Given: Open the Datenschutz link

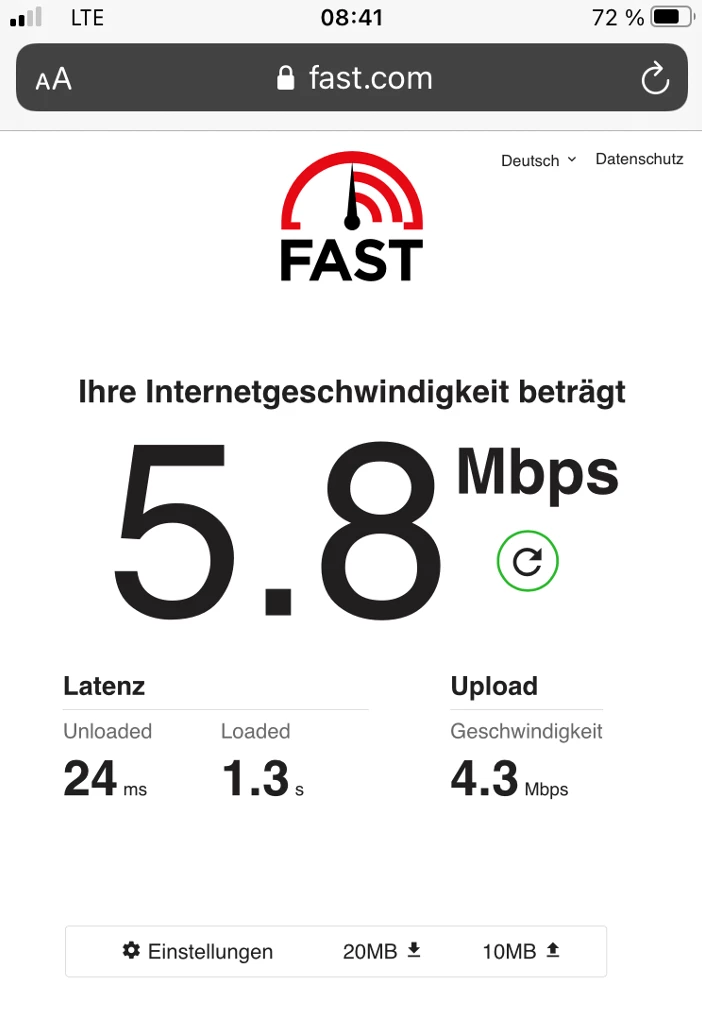Looking at the screenshot, I should [639, 159].
